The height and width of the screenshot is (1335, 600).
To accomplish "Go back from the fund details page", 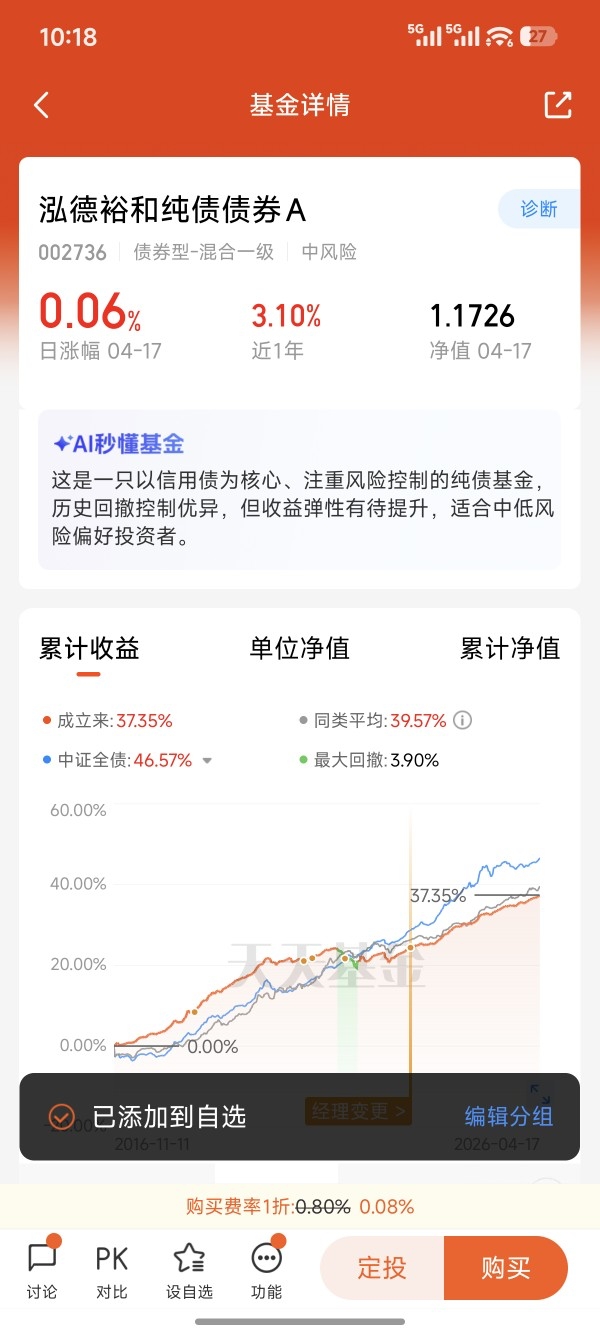I will pos(41,105).
